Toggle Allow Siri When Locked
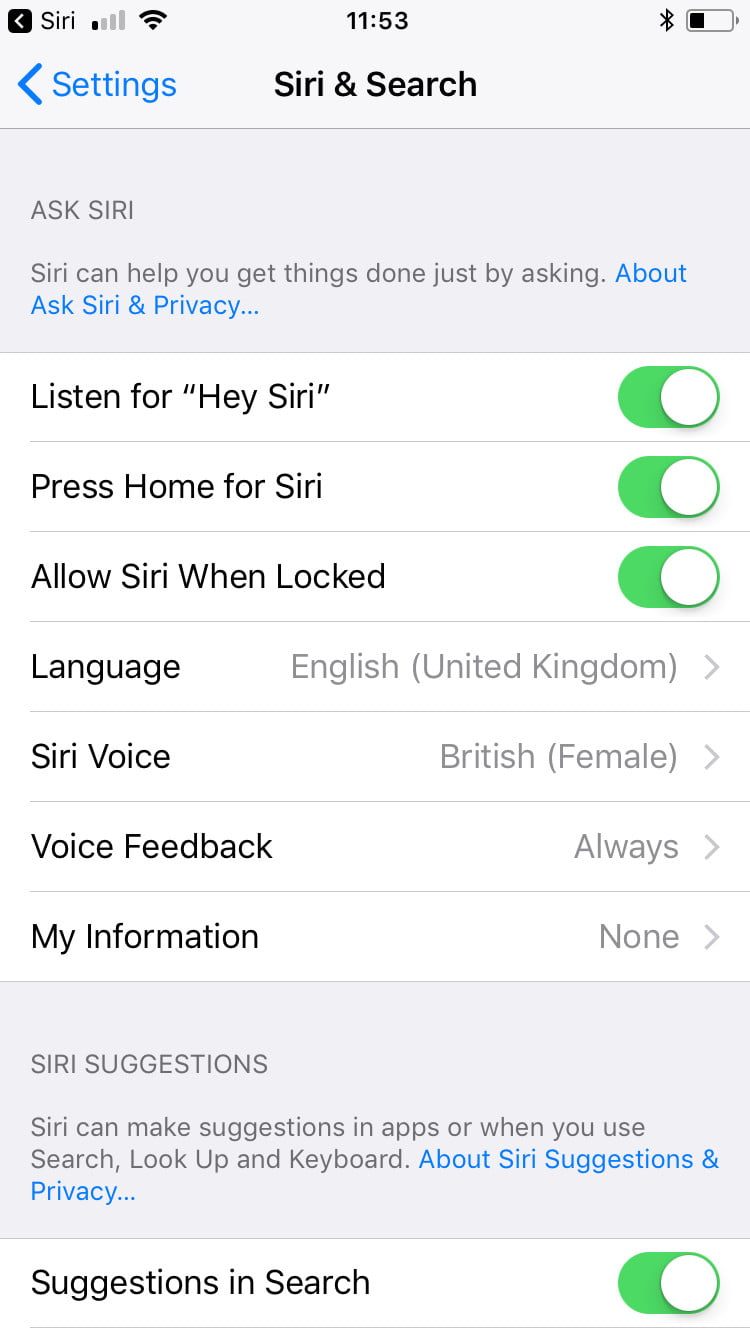Image resolution: width=750 pixels, height=1334 pixels. point(668,577)
